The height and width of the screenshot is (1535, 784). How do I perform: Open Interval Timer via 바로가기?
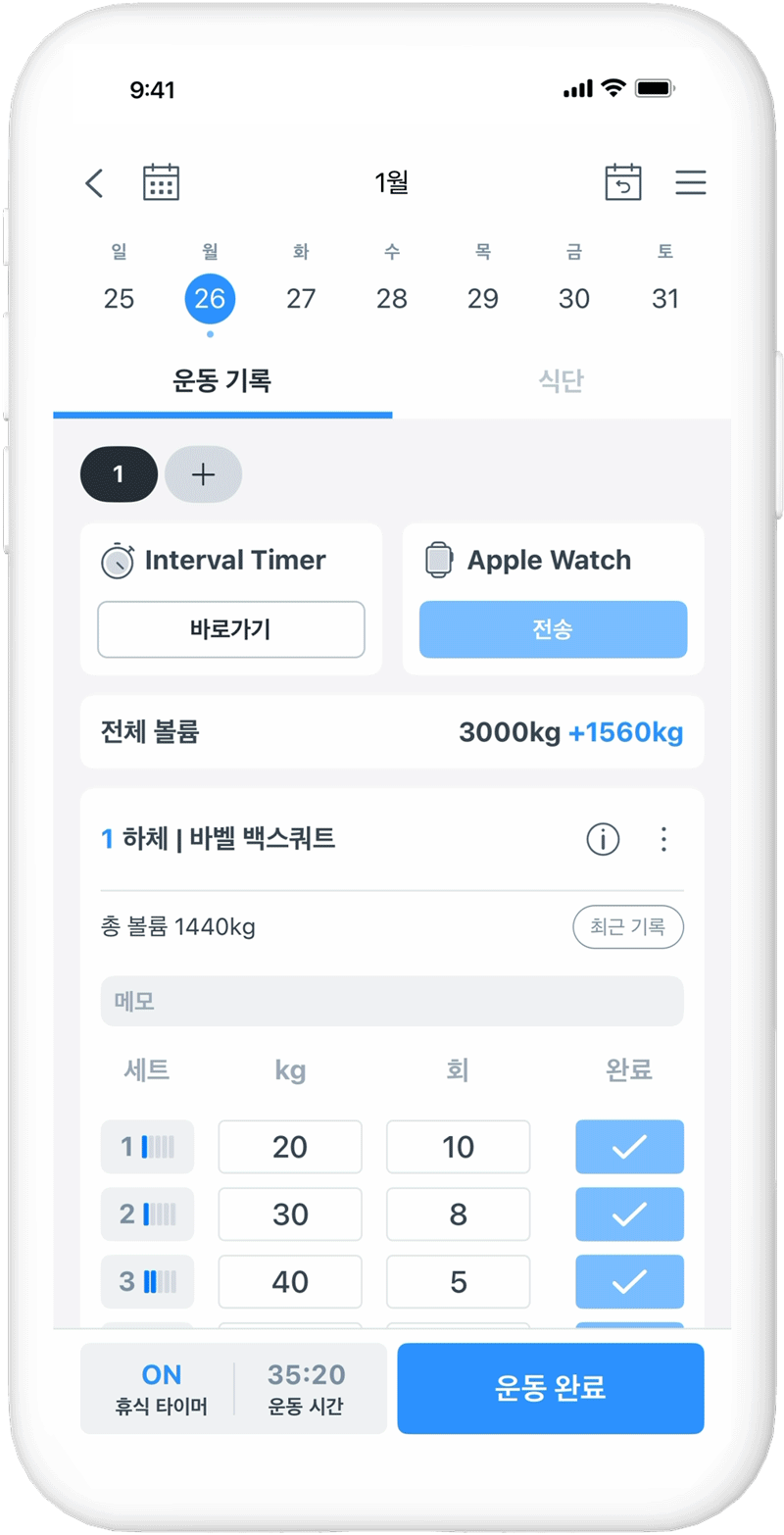[x=230, y=629]
